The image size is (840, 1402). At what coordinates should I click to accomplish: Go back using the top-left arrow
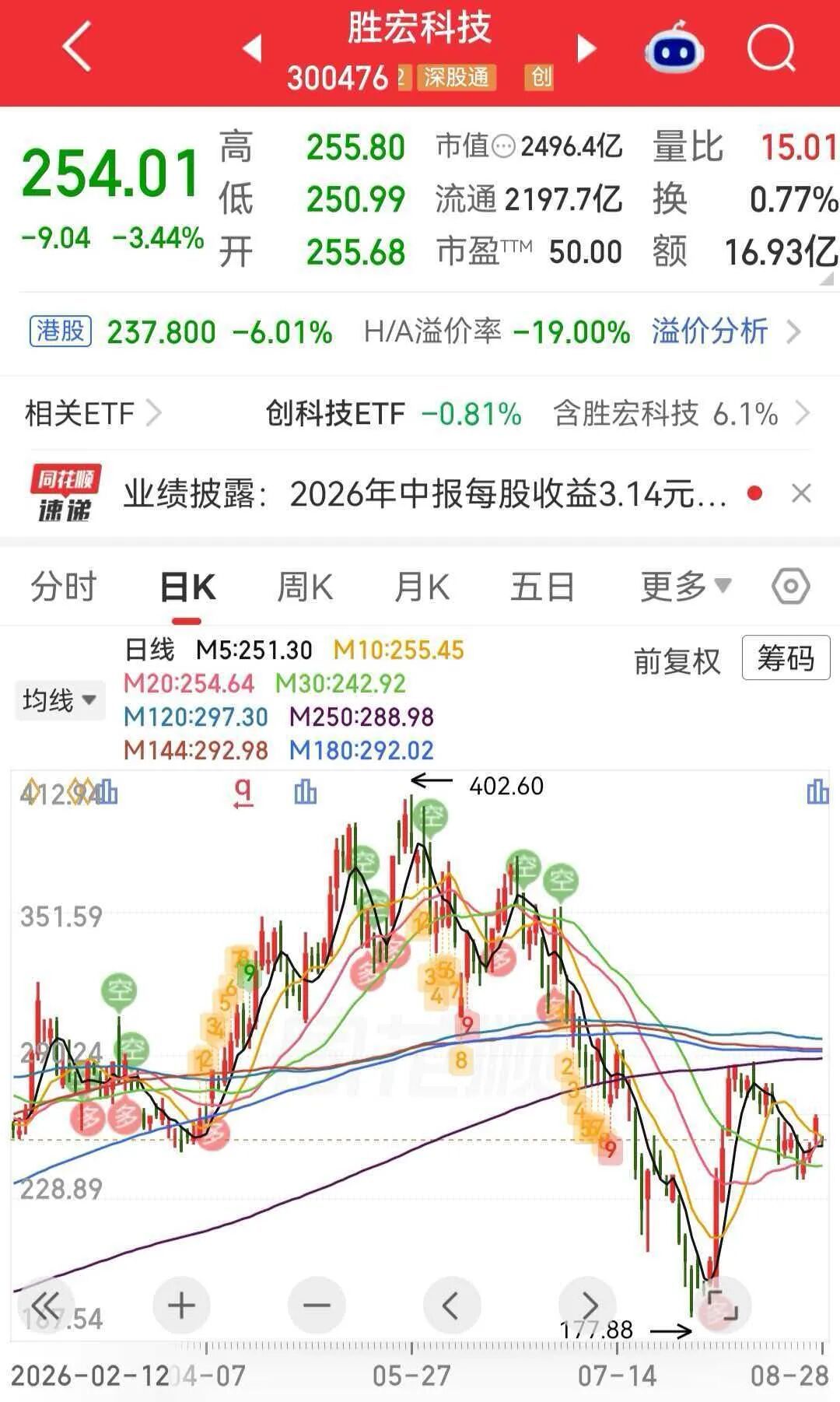77,47
